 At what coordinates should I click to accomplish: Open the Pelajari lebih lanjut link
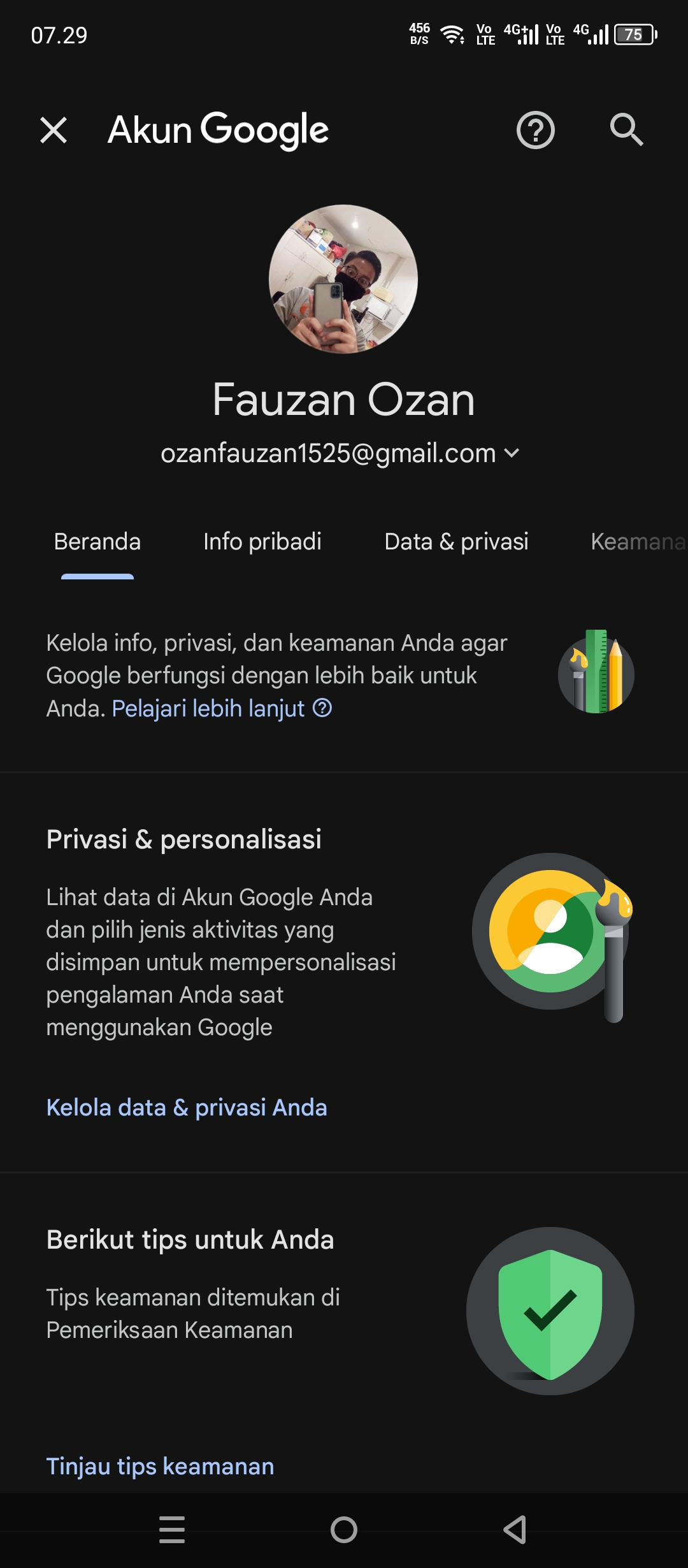click(222, 708)
